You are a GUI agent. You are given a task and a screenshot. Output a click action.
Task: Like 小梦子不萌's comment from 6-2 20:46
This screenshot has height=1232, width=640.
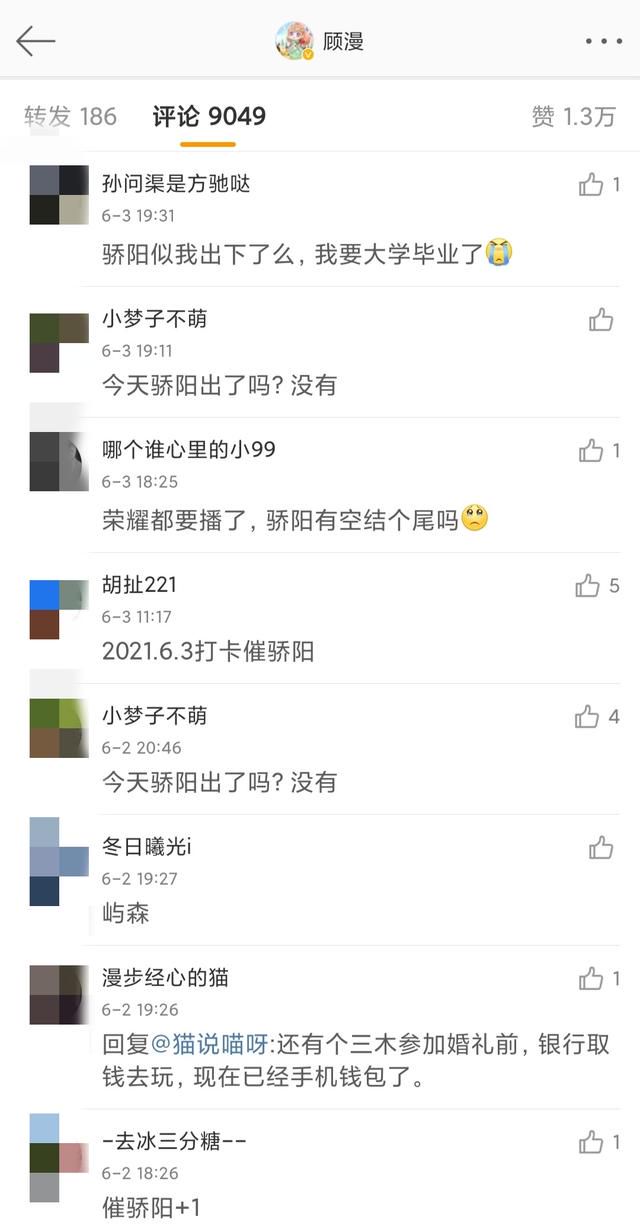588,717
